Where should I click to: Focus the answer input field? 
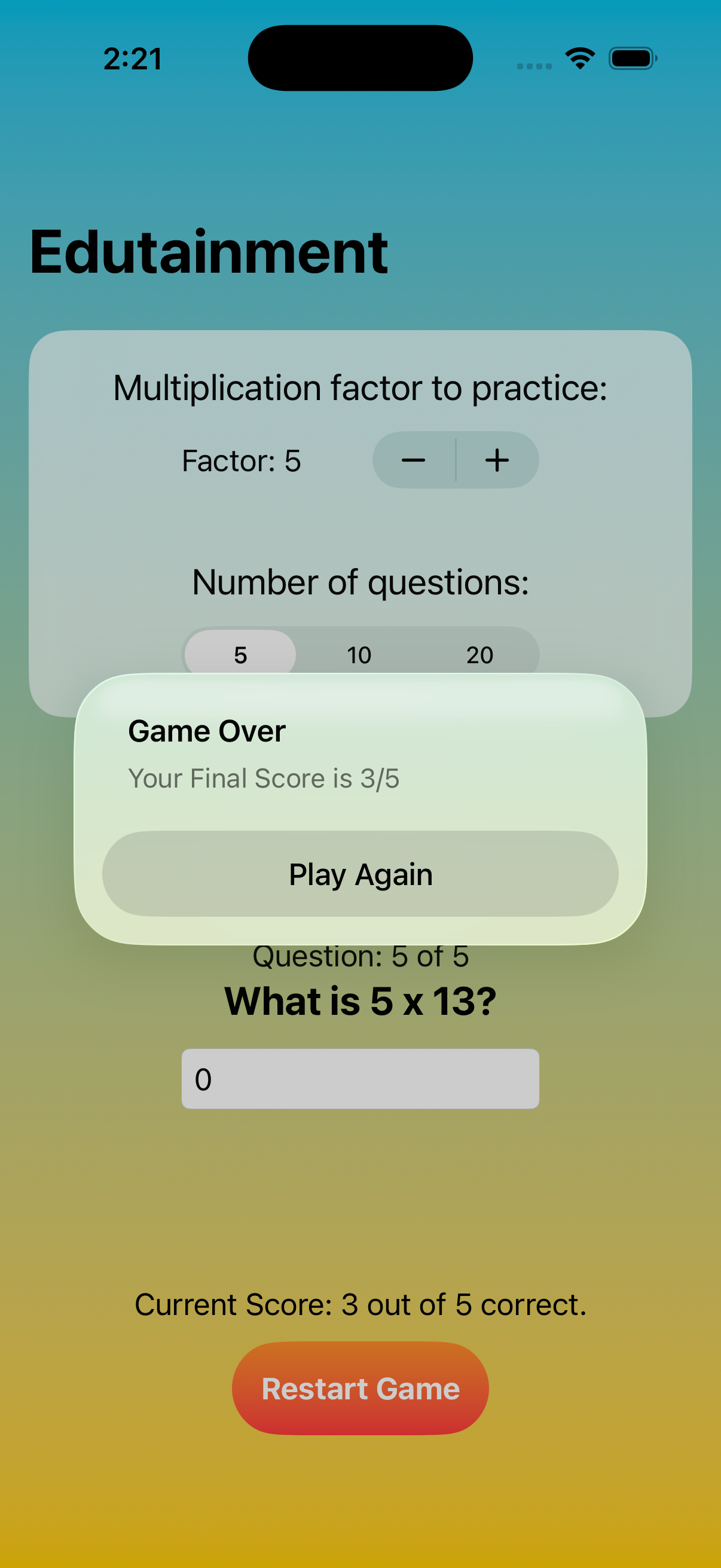tap(360, 1079)
